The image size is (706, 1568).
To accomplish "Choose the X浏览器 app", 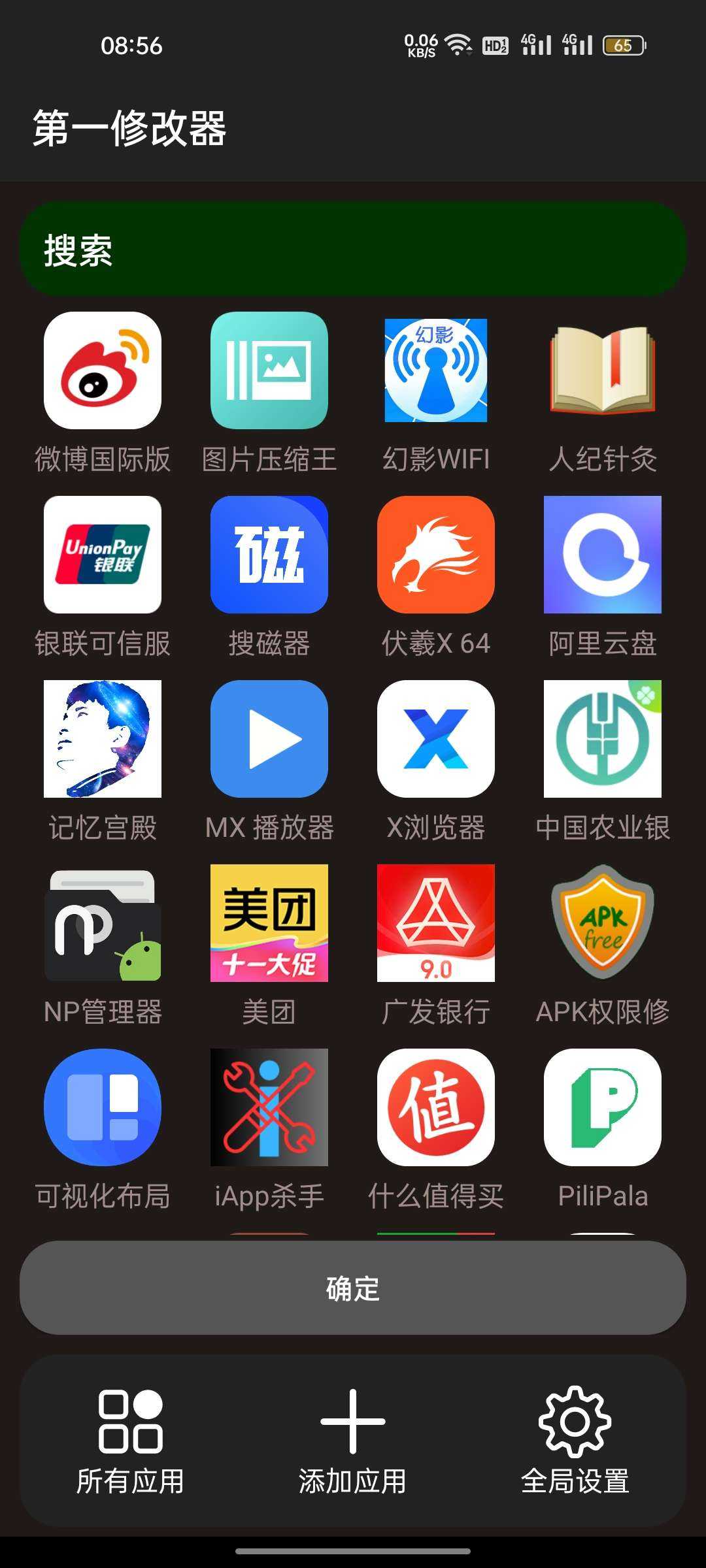I will coord(436,739).
